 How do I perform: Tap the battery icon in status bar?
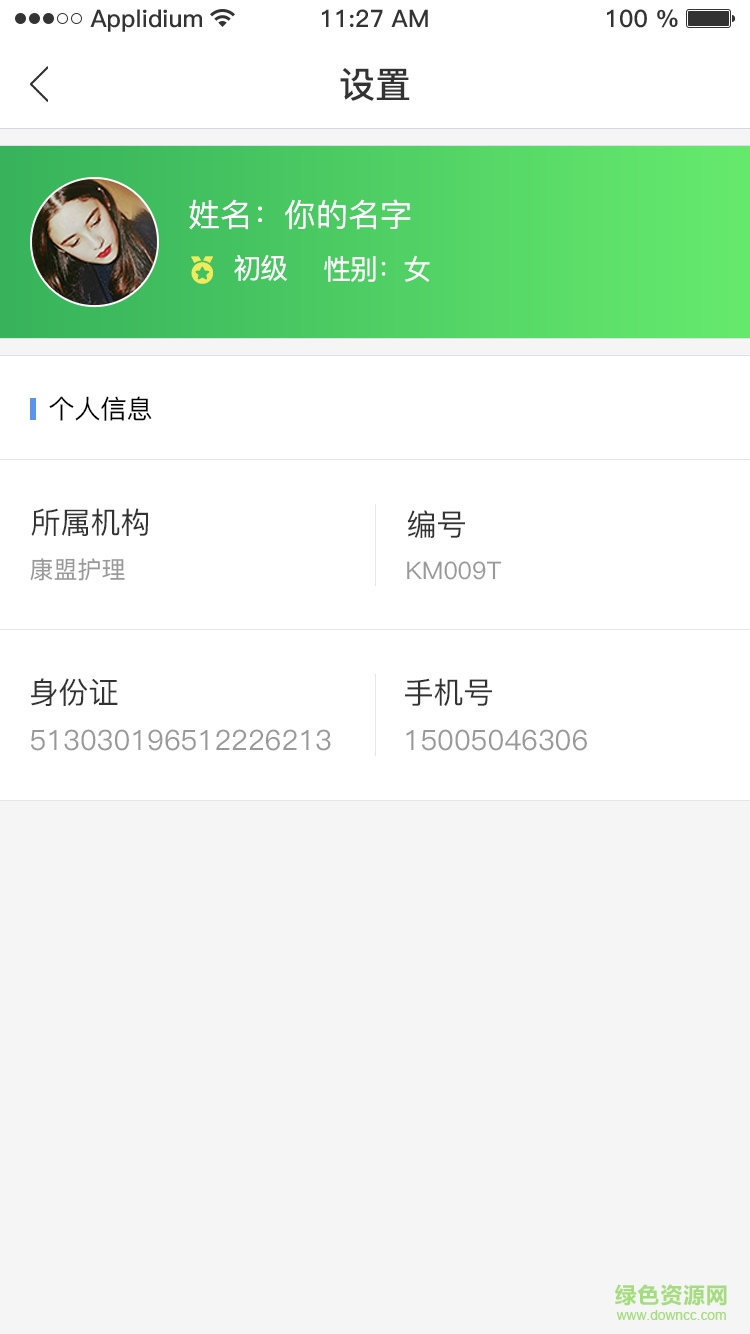tap(712, 17)
